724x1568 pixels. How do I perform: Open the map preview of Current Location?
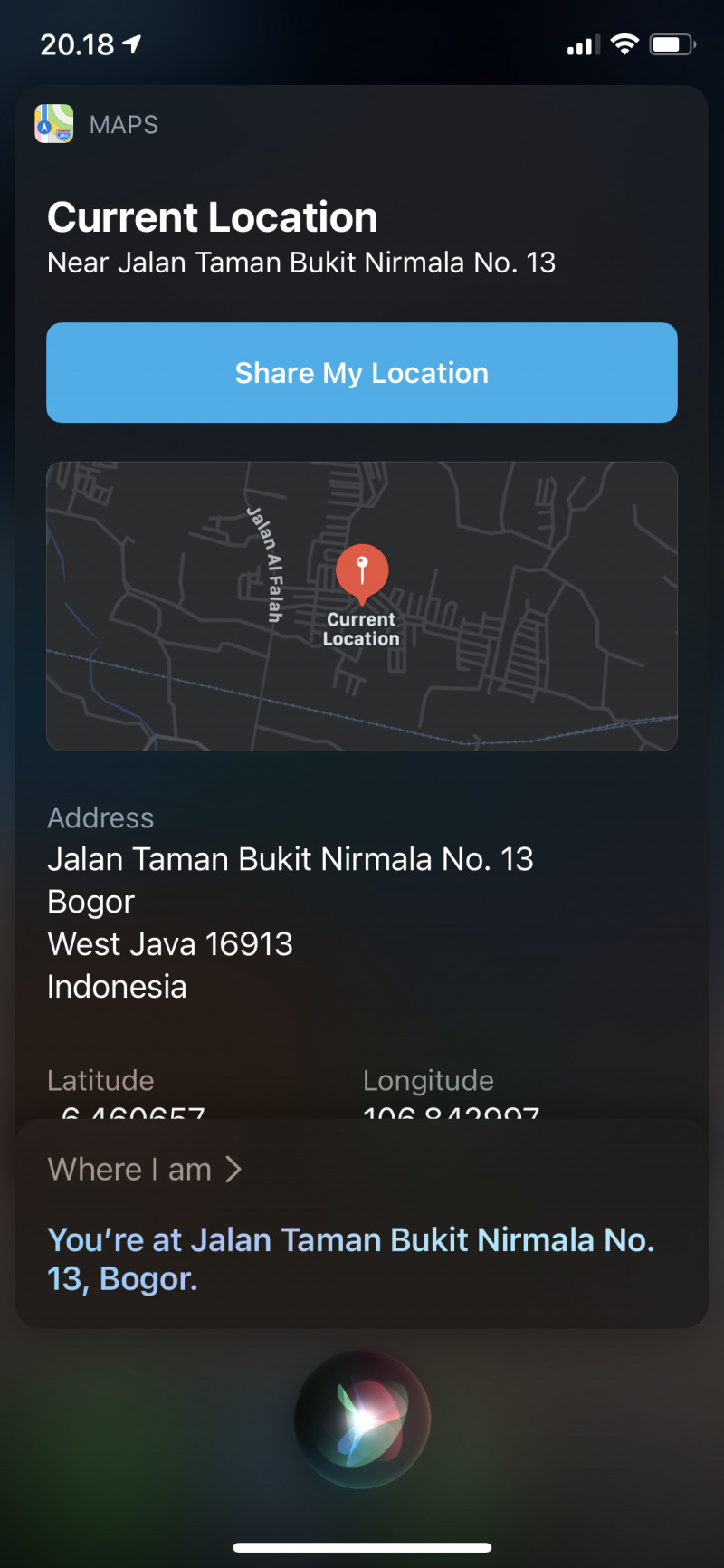361,606
